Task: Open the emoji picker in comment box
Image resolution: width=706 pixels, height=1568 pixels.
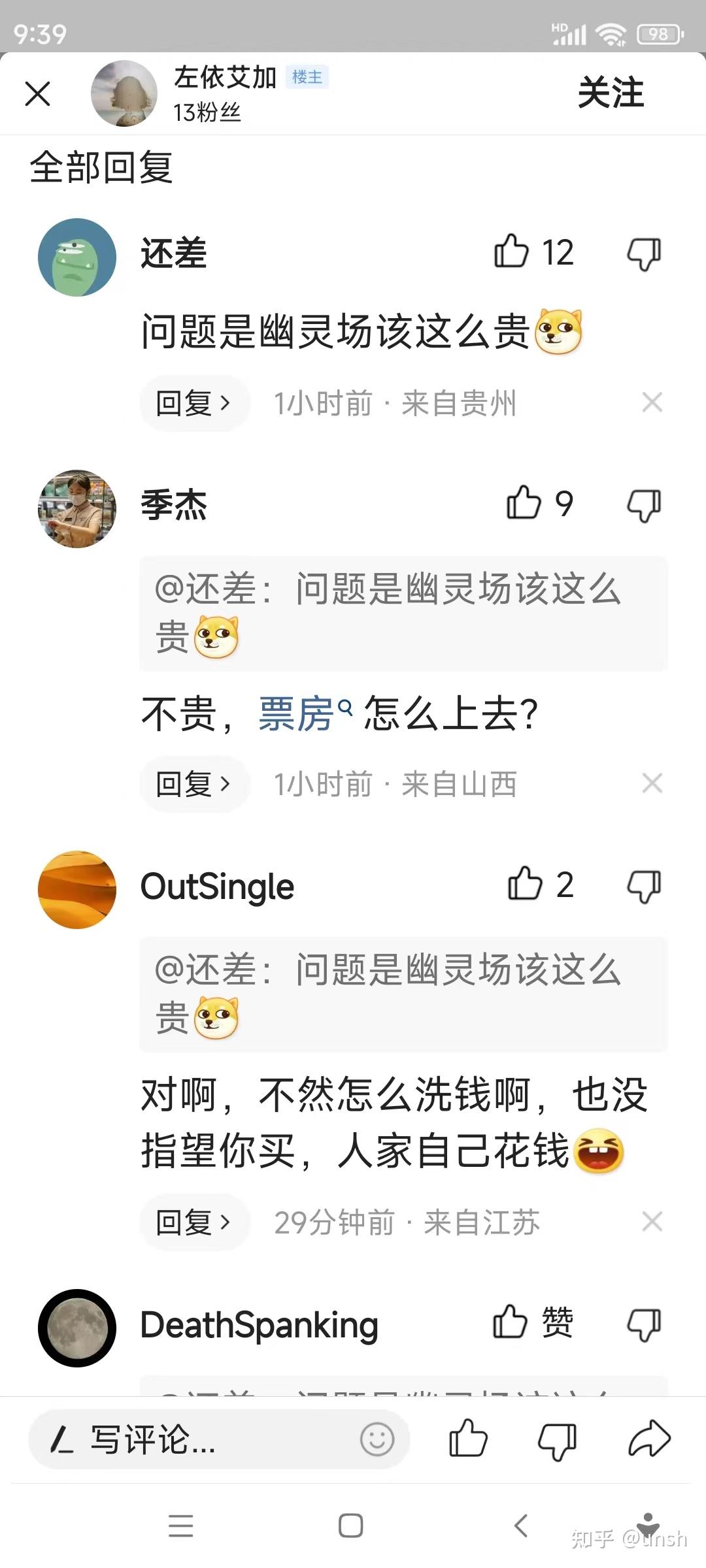Action: pyautogui.click(x=377, y=1439)
